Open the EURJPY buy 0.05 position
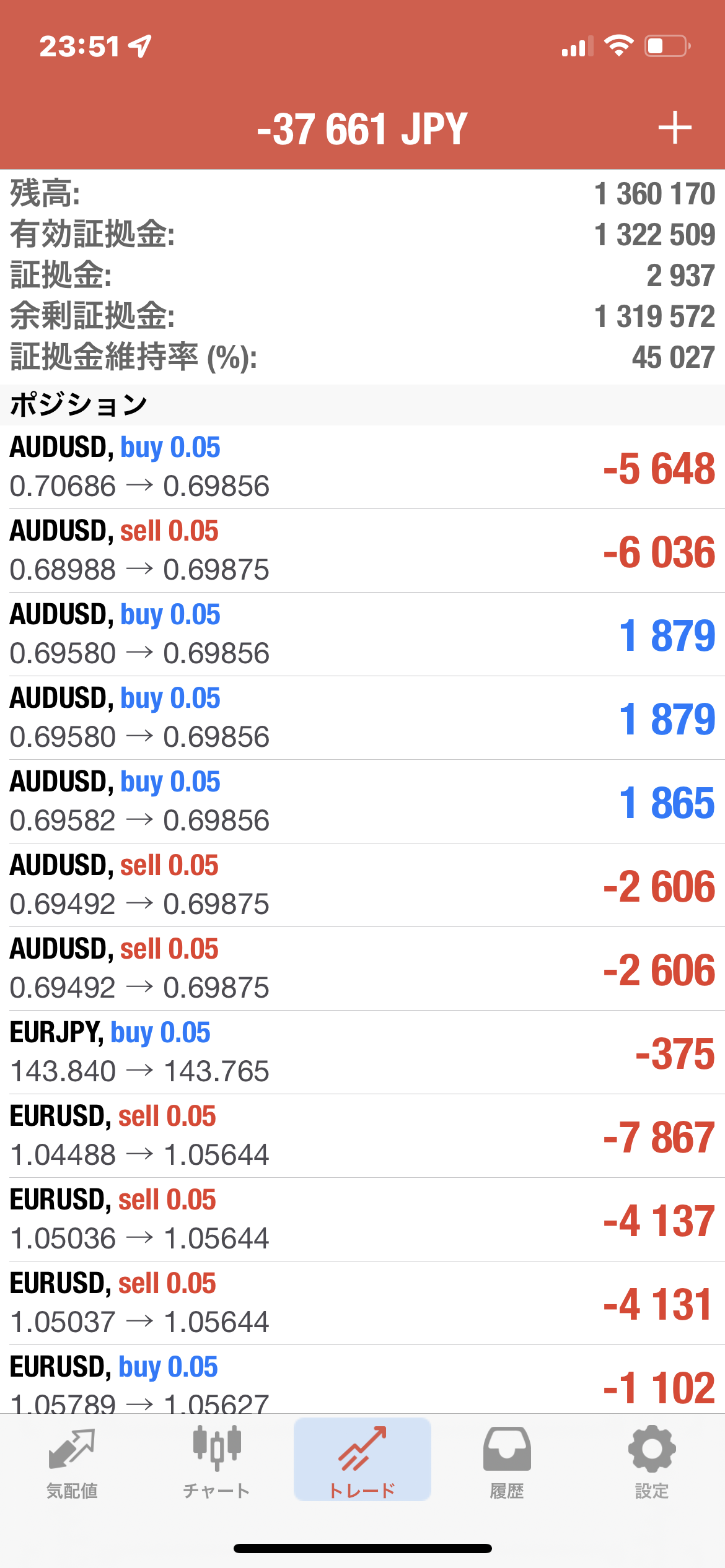This screenshot has width=725, height=1568. pos(362,1052)
